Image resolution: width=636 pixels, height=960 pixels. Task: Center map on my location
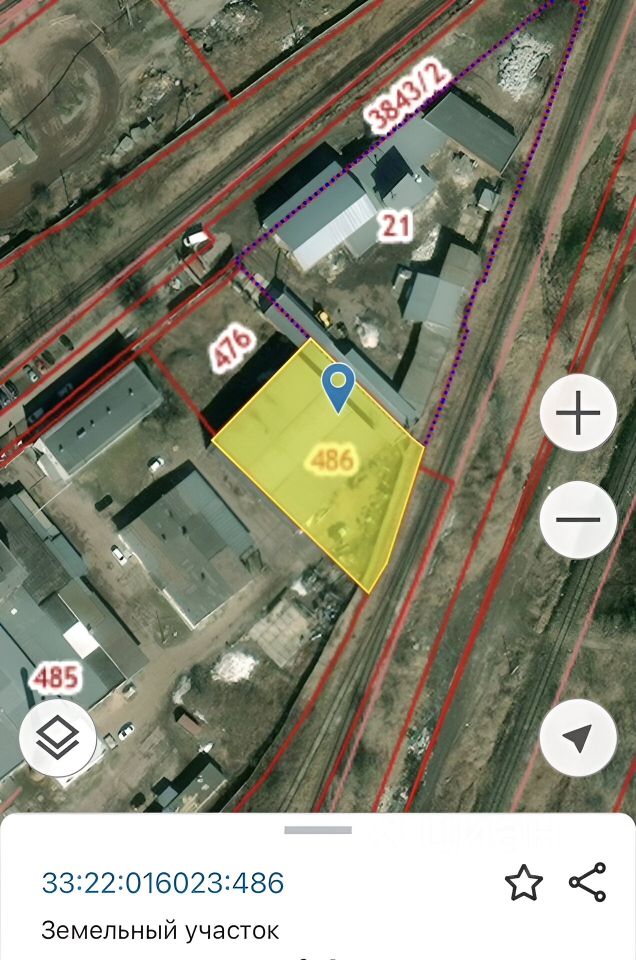[x=578, y=738]
